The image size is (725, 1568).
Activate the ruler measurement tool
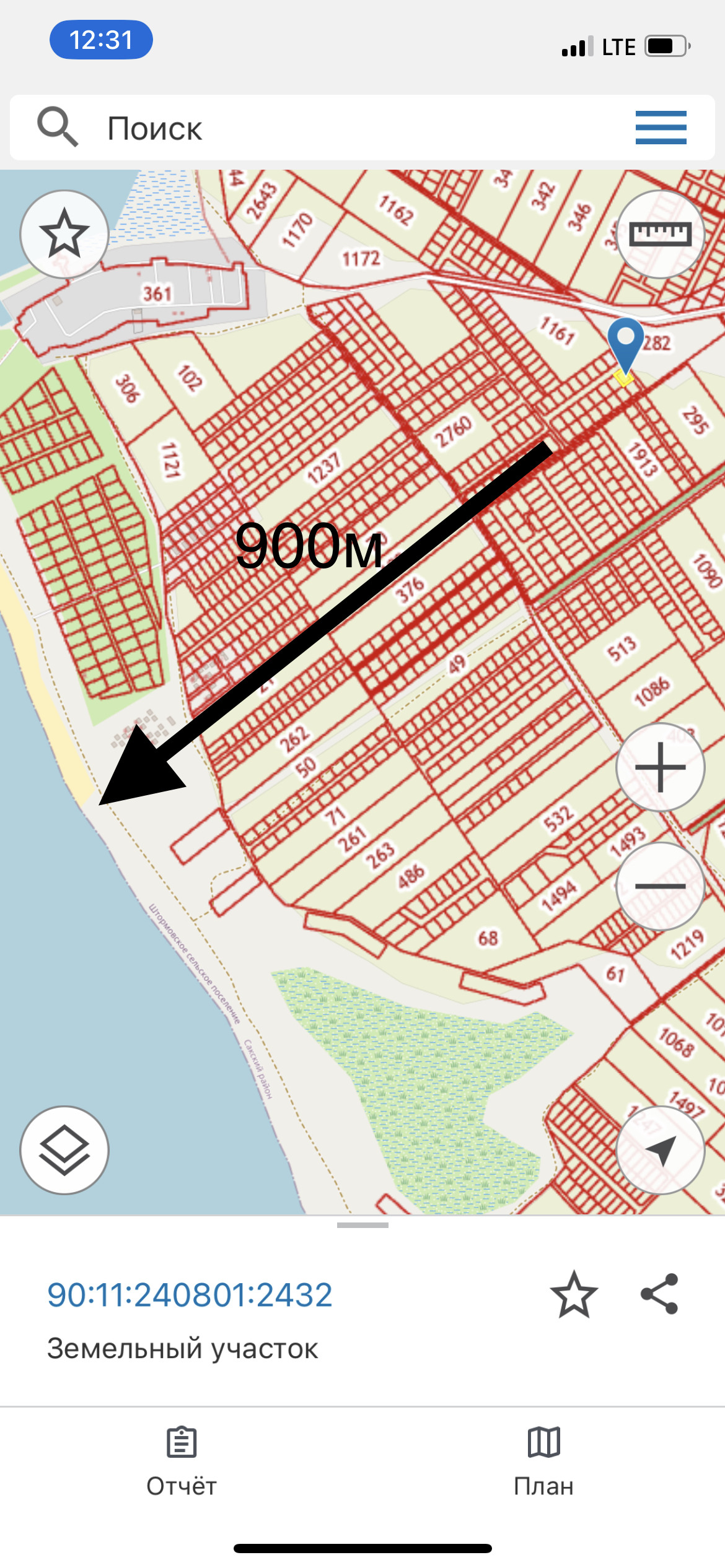(661, 234)
